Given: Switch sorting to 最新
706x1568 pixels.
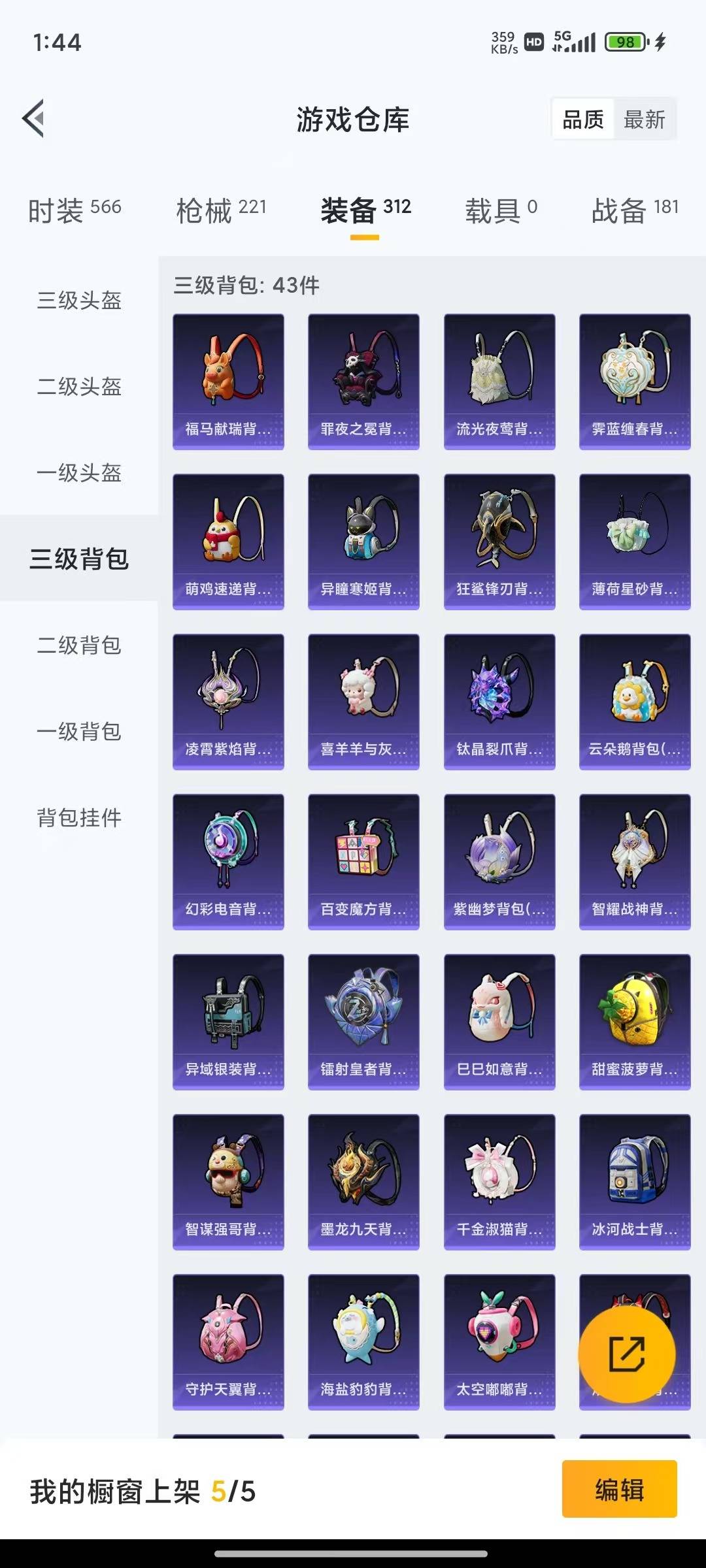Looking at the screenshot, I should coord(644,120).
